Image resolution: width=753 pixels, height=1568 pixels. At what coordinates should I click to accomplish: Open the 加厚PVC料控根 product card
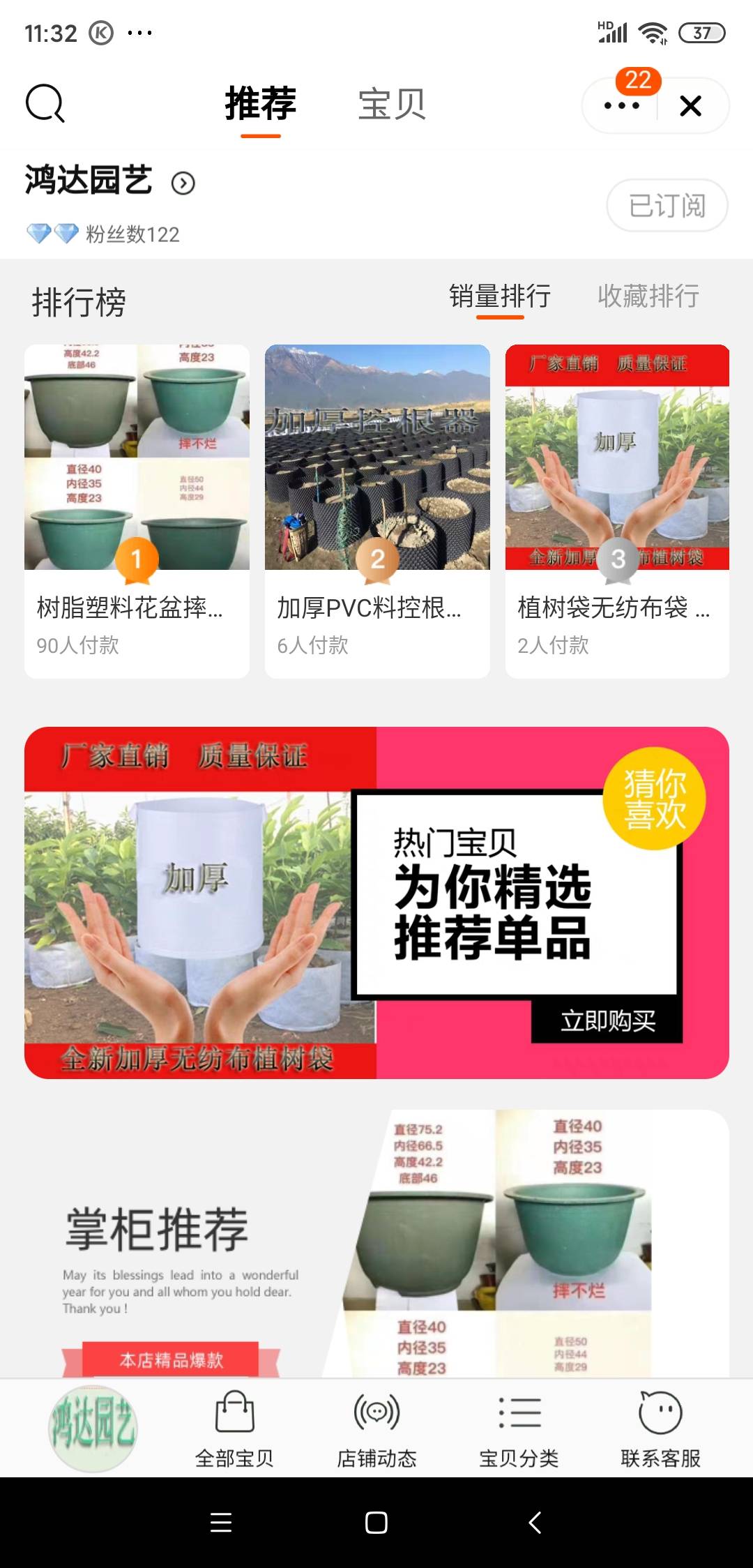pyautogui.click(x=377, y=511)
